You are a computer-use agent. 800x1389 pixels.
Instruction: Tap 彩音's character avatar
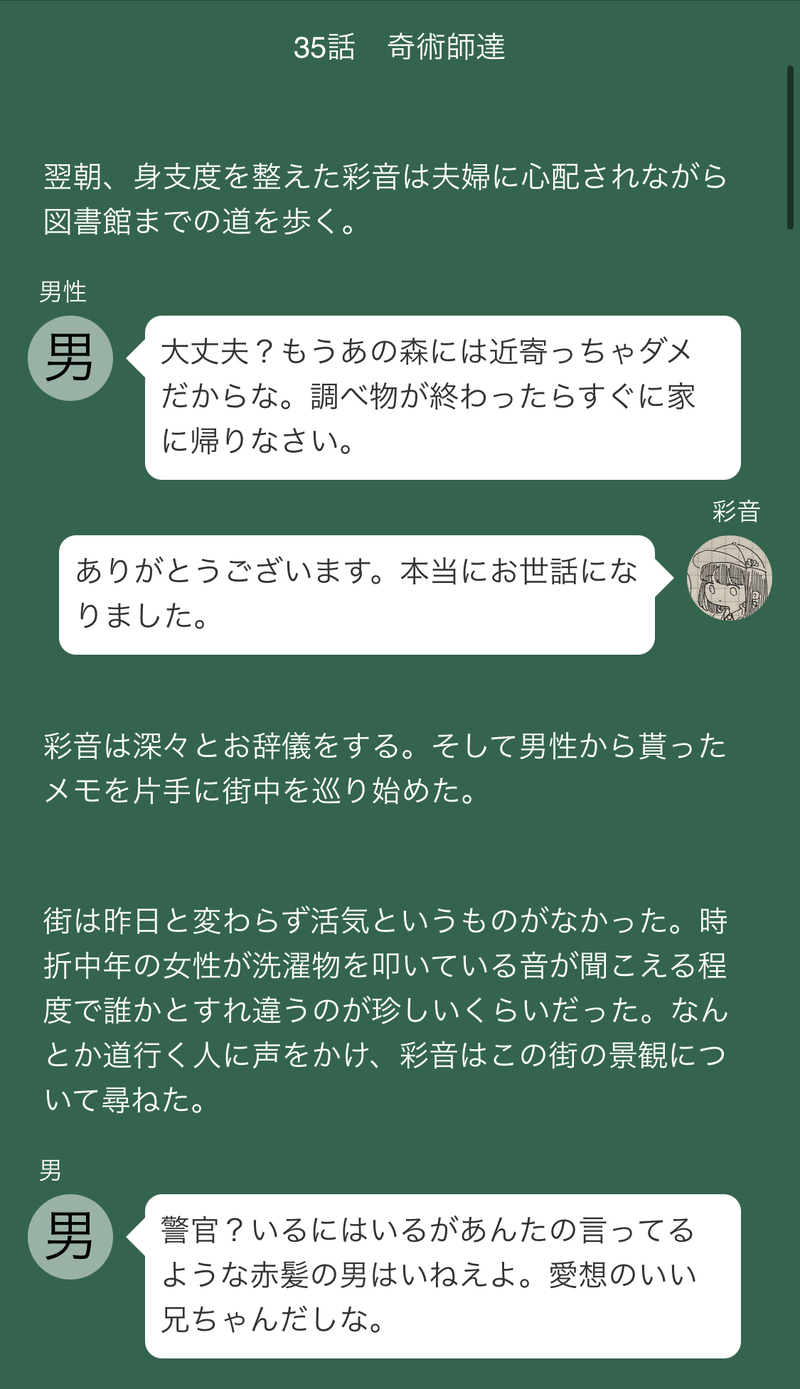[730, 578]
